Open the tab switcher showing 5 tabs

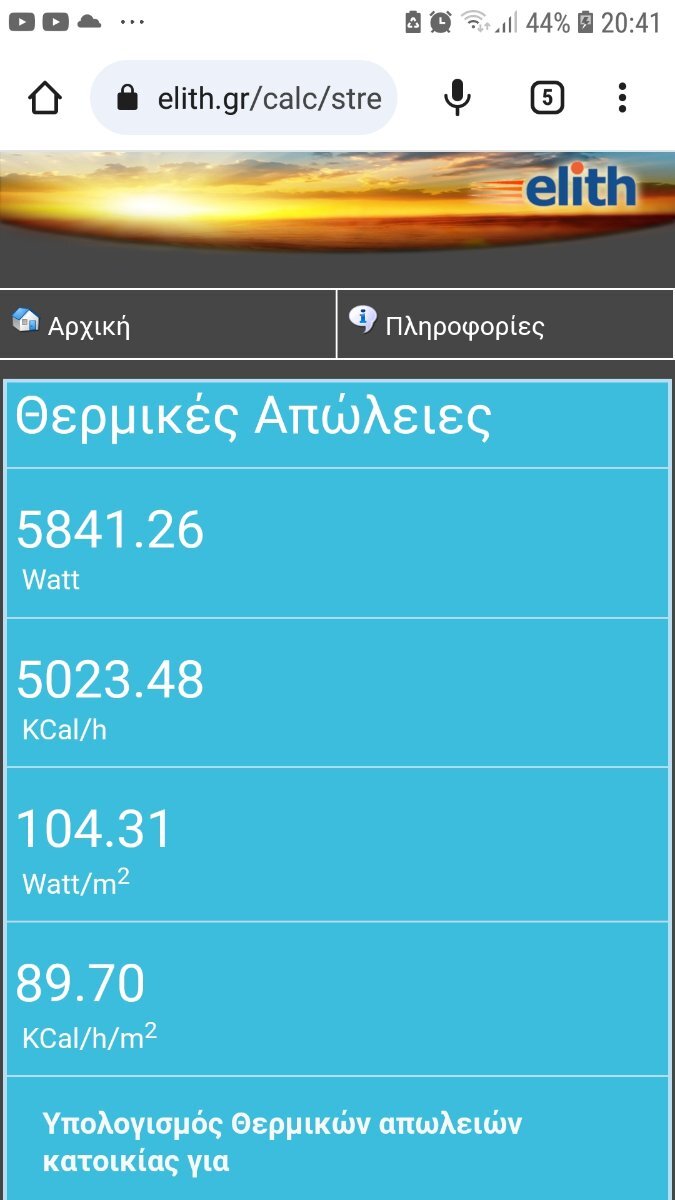[x=546, y=98]
